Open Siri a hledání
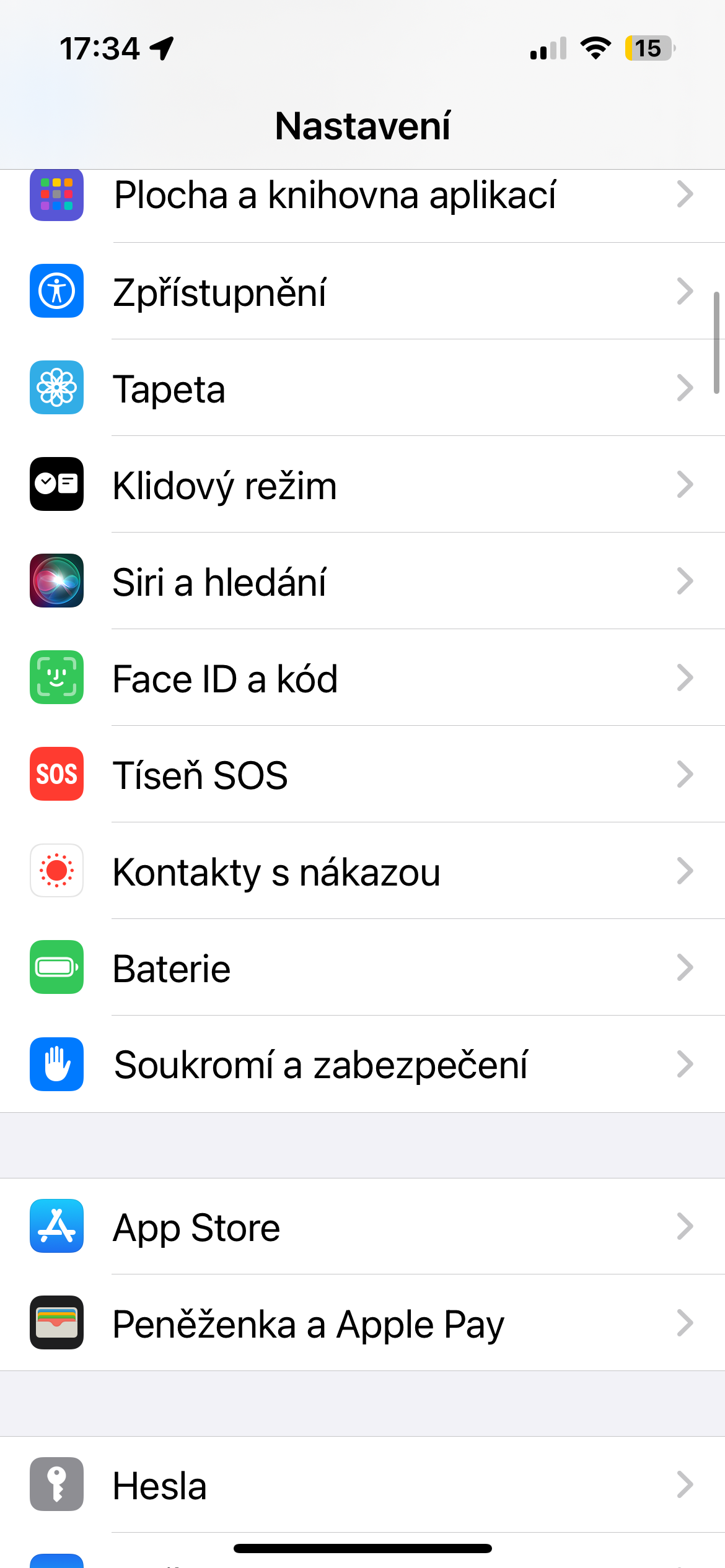The height and width of the screenshot is (1568, 725). [x=335, y=581]
